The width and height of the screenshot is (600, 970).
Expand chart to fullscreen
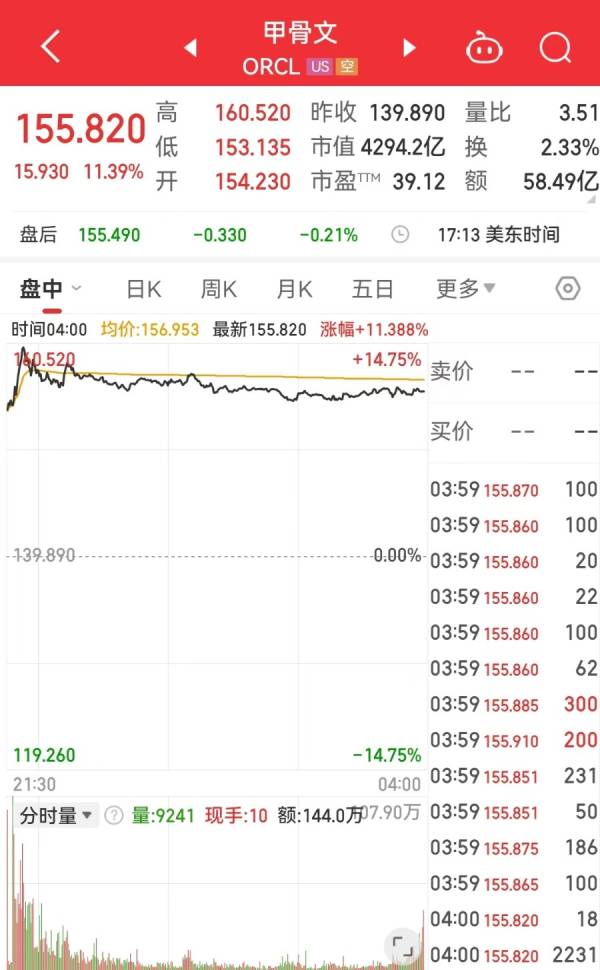[402, 946]
